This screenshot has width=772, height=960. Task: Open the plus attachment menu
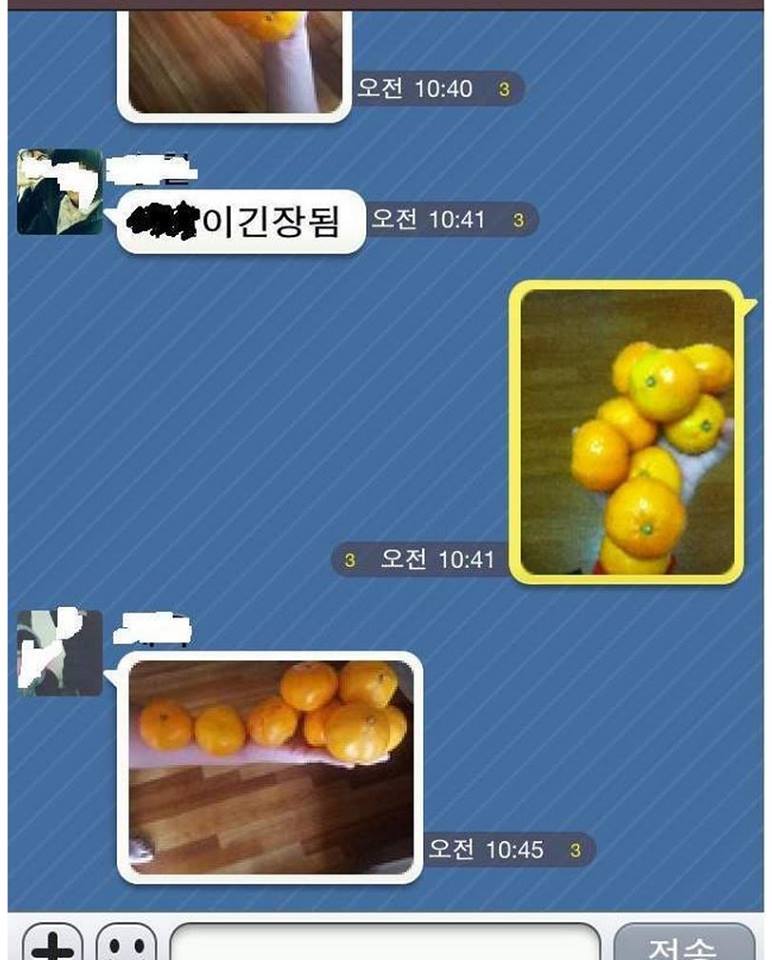(x=52, y=944)
